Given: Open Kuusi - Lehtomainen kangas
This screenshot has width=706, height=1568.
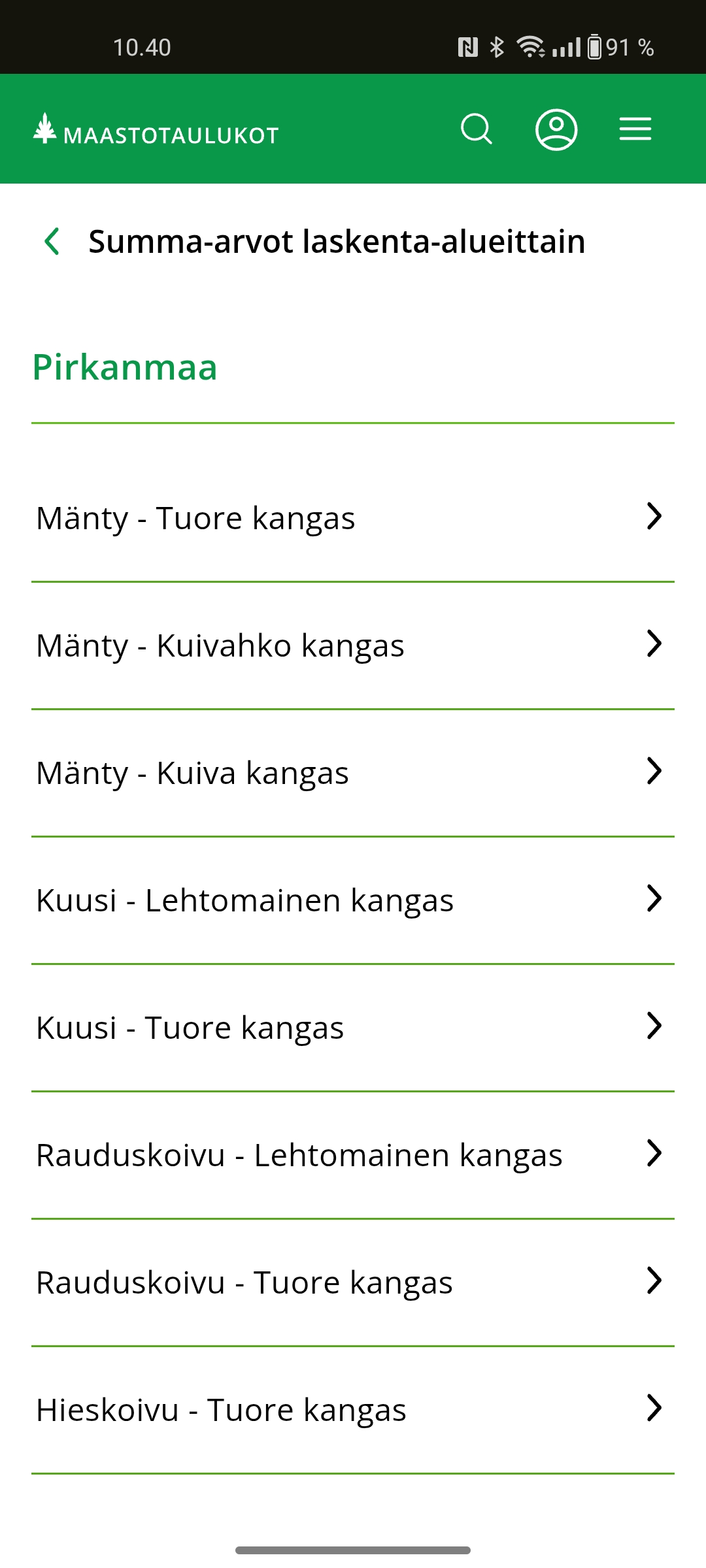Looking at the screenshot, I should [x=352, y=900].
